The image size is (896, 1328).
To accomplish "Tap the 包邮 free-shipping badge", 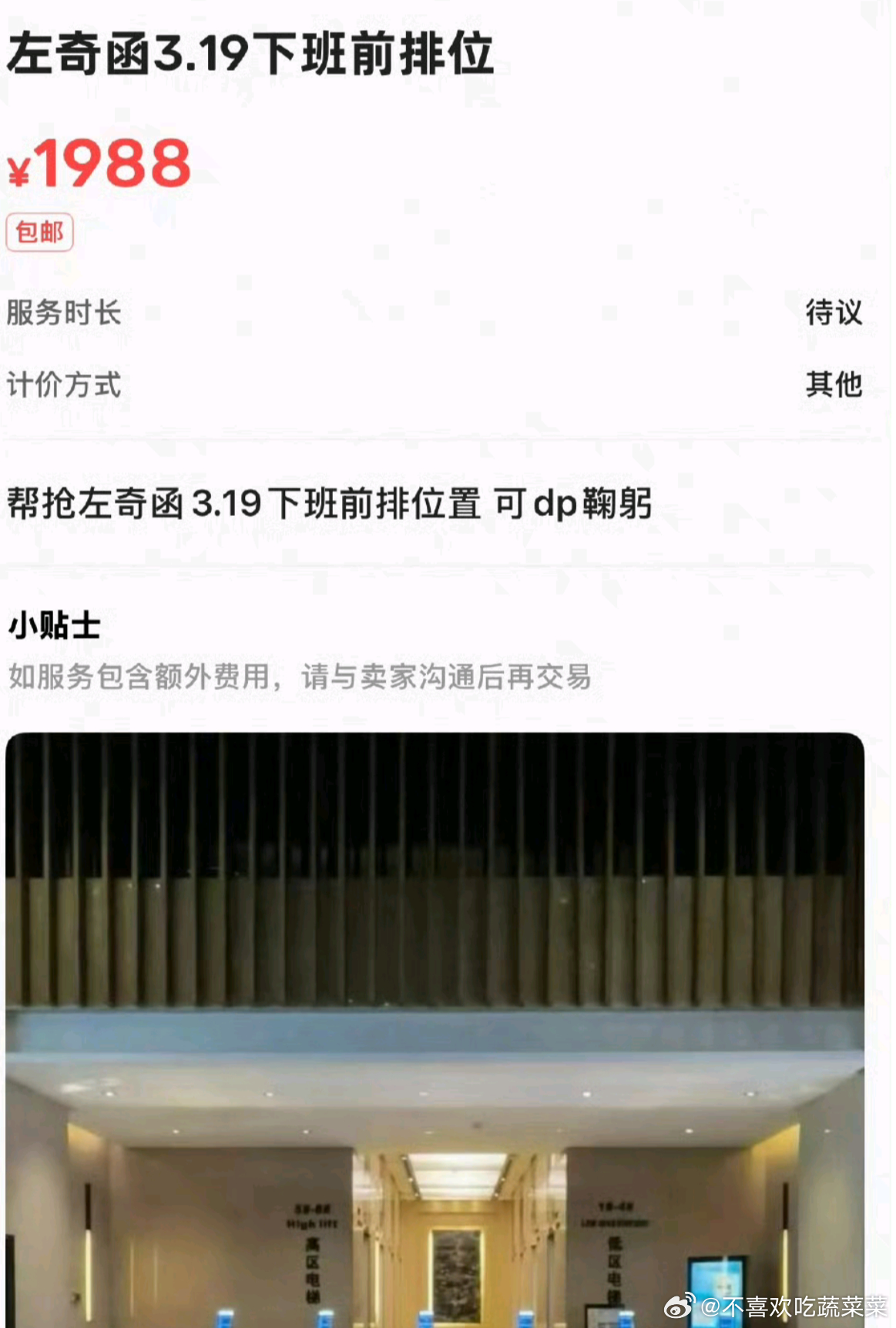I will click(x=39, y=233).
